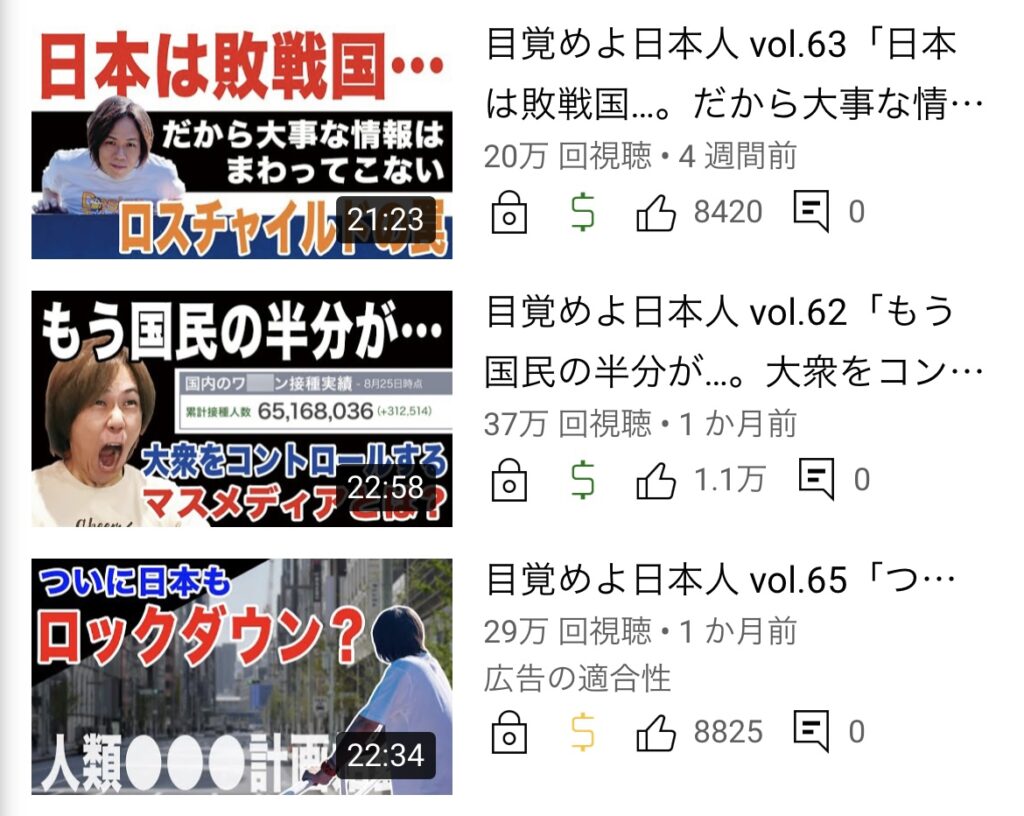Open the vol.62 video thumbnail
Image resolution: width=1024 pixels, height=816 pixels.
pos(241,409)
